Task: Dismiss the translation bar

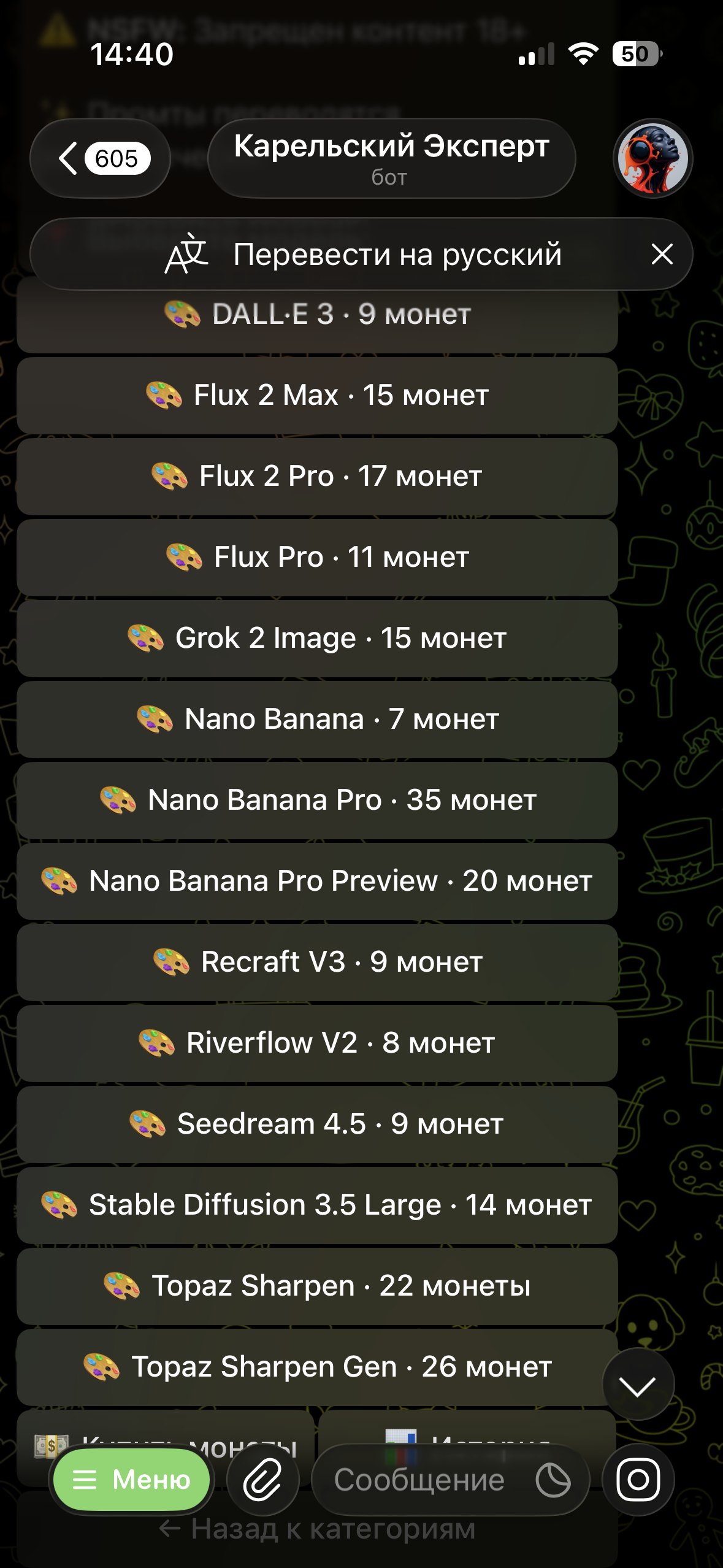Action: tap(662, 254)
